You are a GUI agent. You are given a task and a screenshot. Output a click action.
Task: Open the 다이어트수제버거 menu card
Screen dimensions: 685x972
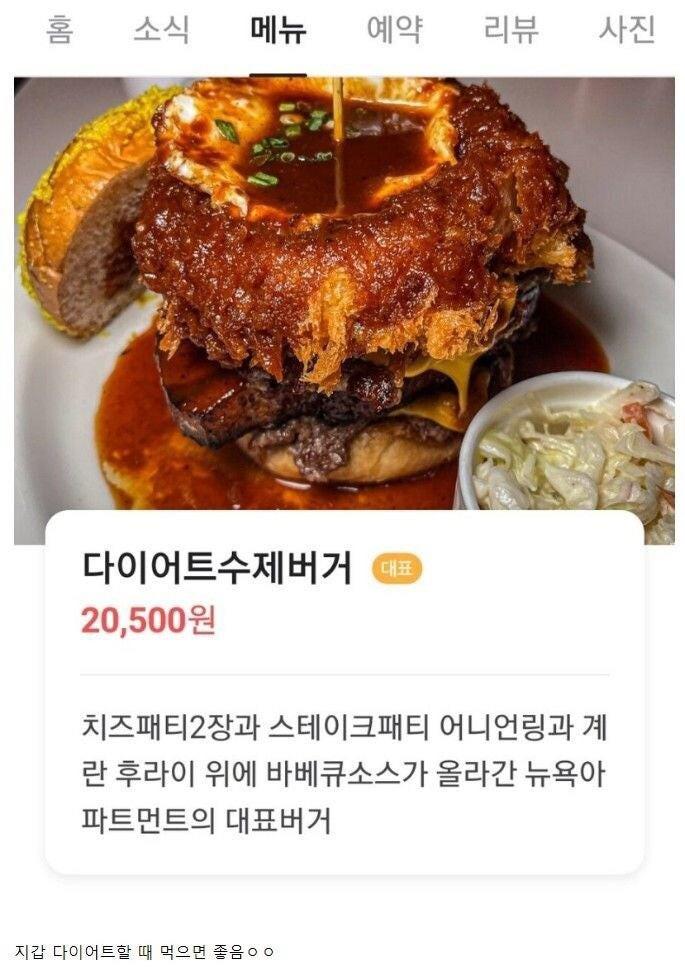(x=344, y=690)
